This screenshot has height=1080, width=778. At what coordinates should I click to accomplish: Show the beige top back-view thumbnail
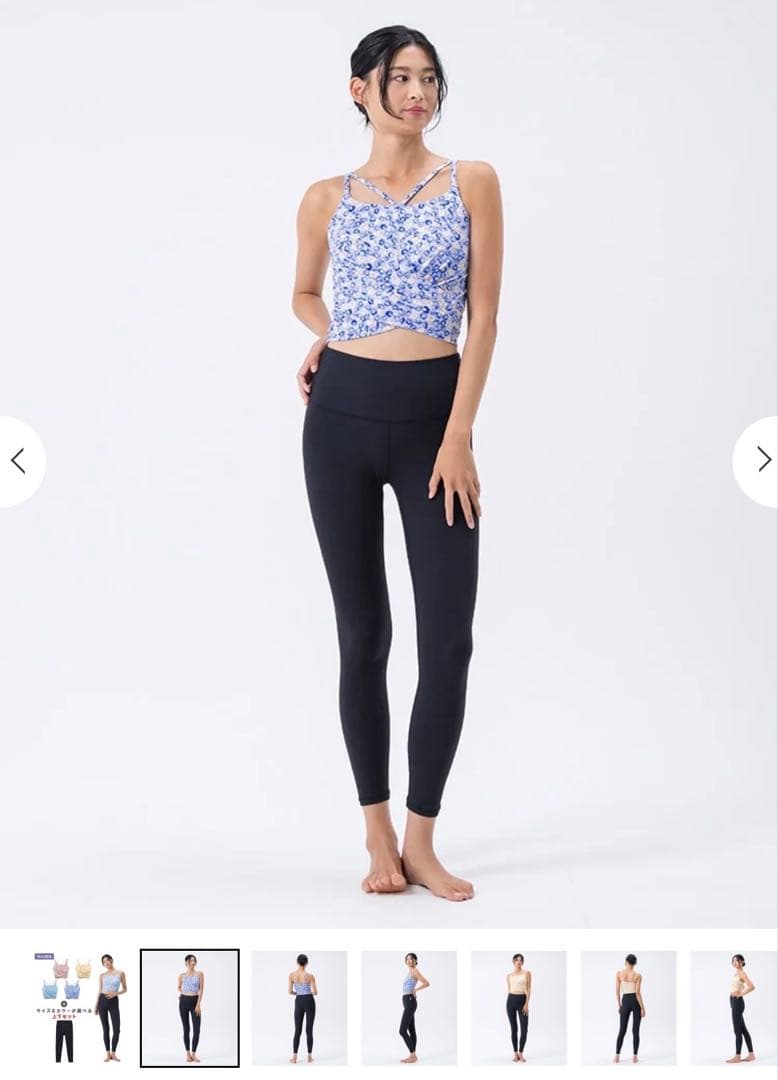click(628, 1007)
